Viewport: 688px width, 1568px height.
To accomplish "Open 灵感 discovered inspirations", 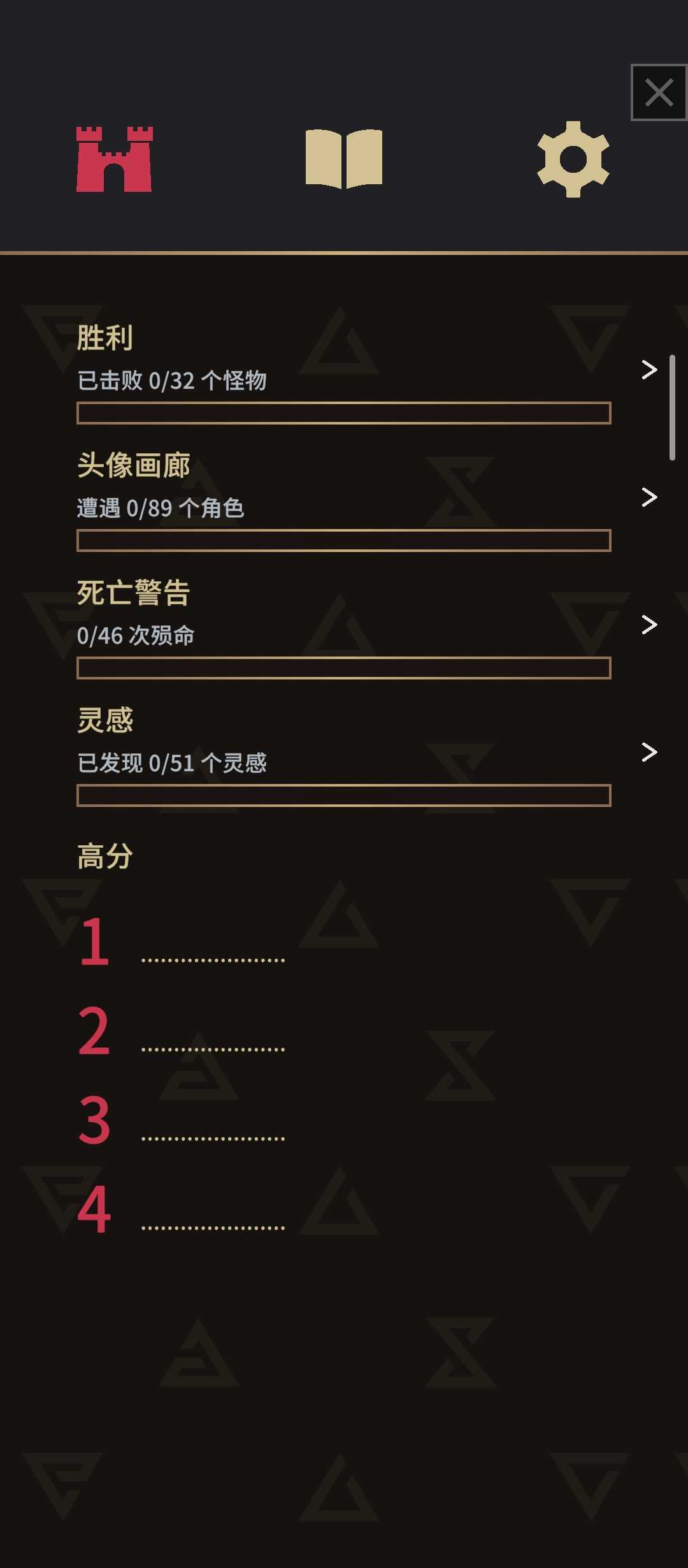I will (x=649, y=752).
